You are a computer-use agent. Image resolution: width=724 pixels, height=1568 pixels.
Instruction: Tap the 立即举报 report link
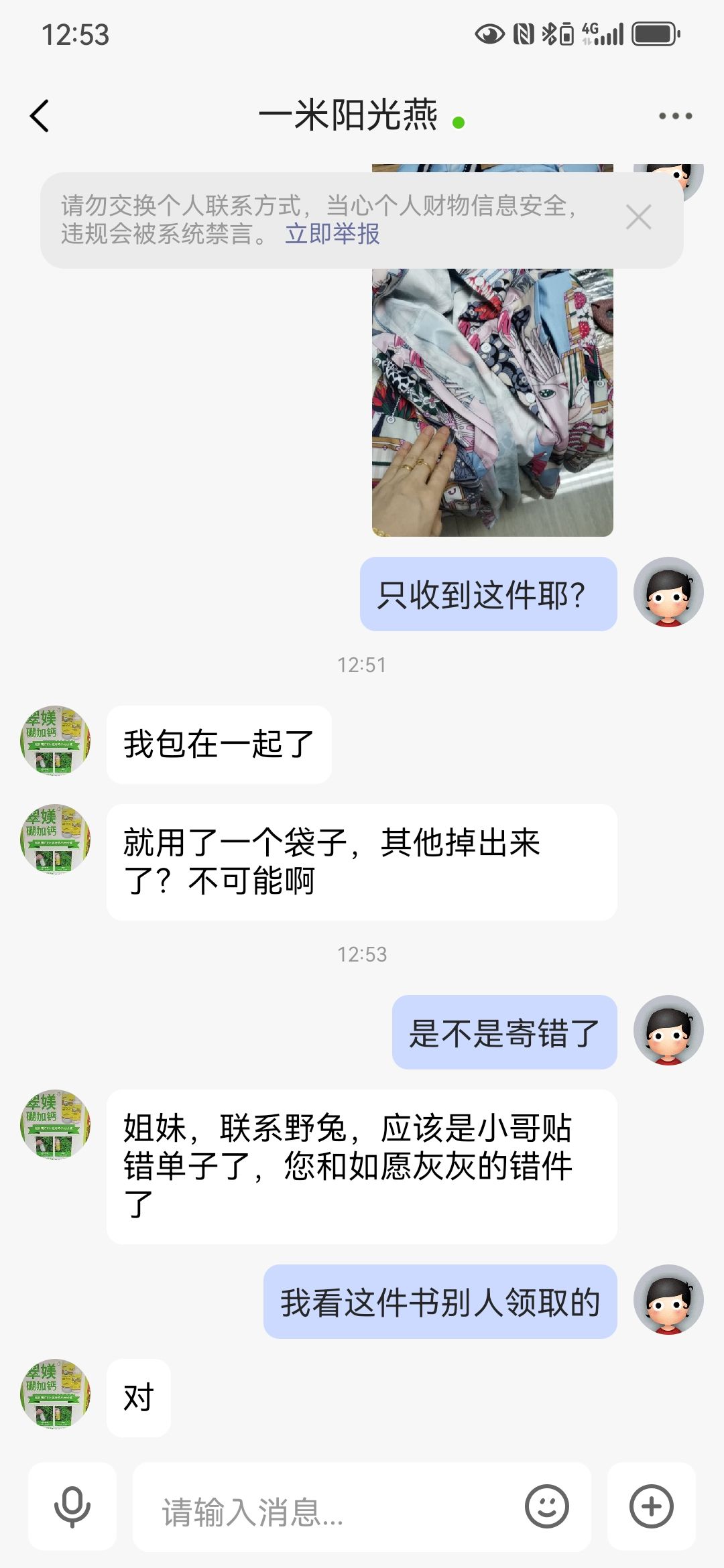(x=333, y=234)
